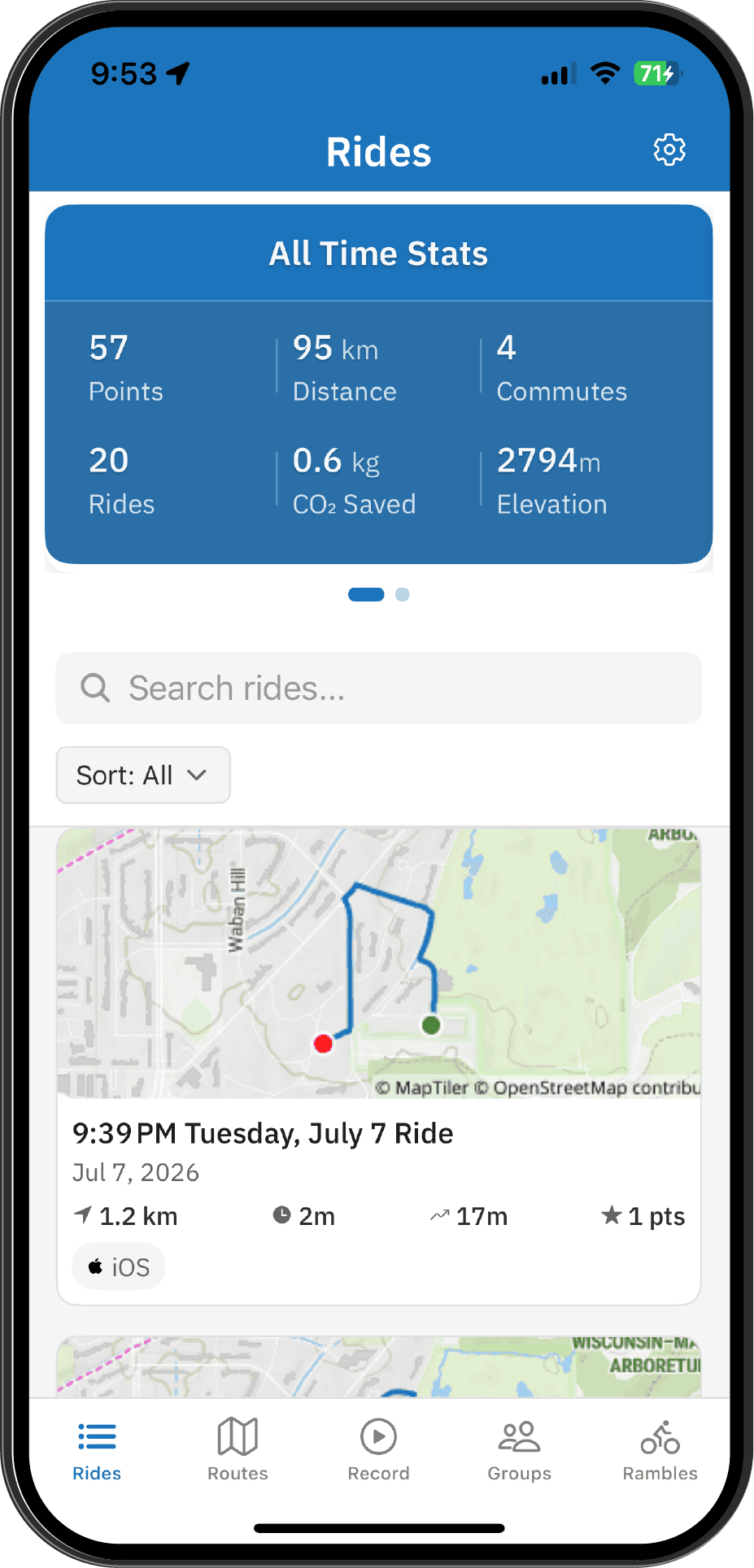Tap the second stats page indicator dot
The image size is (754, 1568).
[402, 594]
